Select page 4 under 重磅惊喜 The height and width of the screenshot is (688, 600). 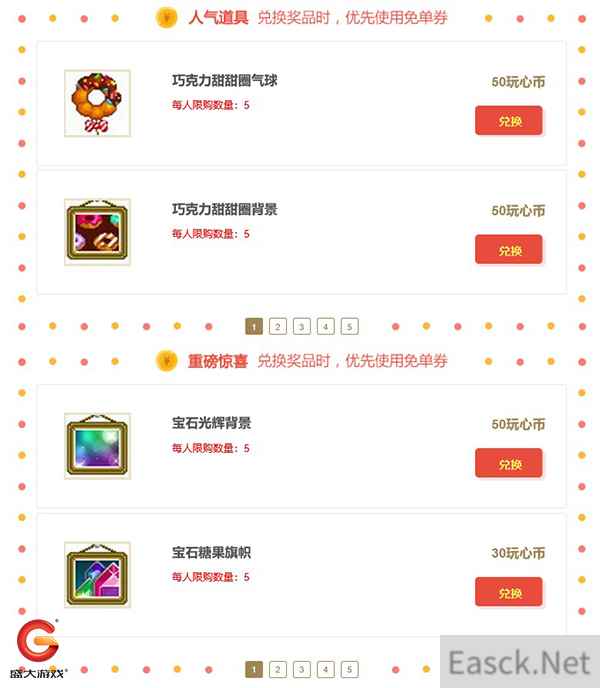pyautogui.click(x=325, y=669)
